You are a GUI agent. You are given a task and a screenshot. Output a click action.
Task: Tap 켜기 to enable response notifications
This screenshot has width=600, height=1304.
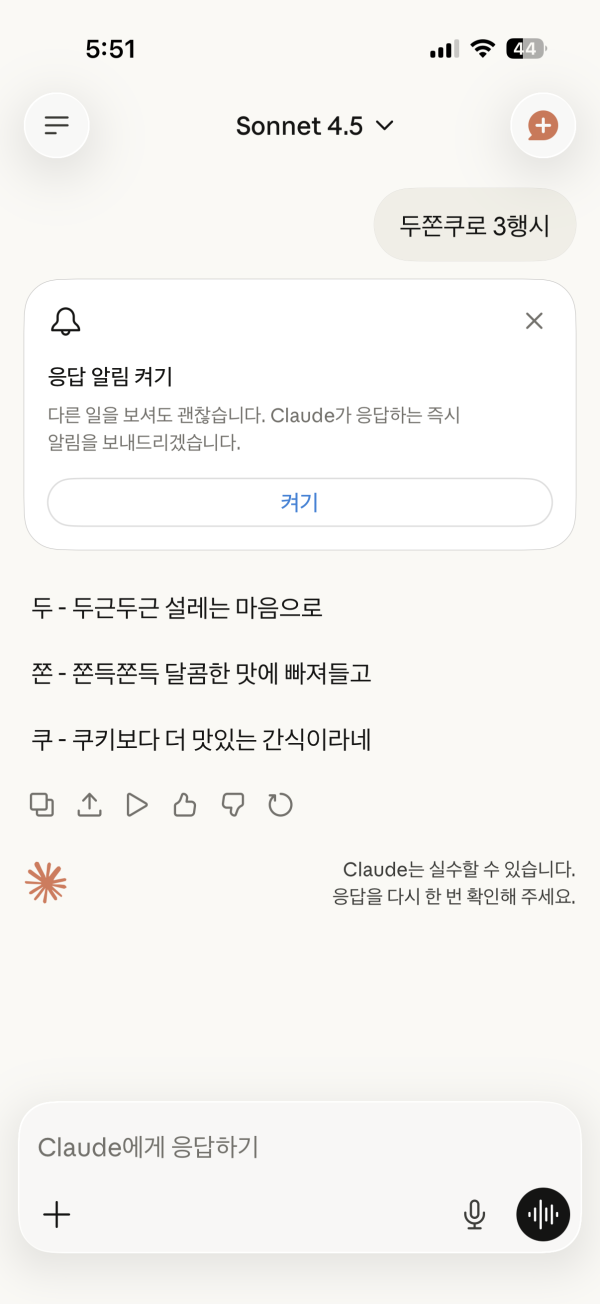coord(300,502)
